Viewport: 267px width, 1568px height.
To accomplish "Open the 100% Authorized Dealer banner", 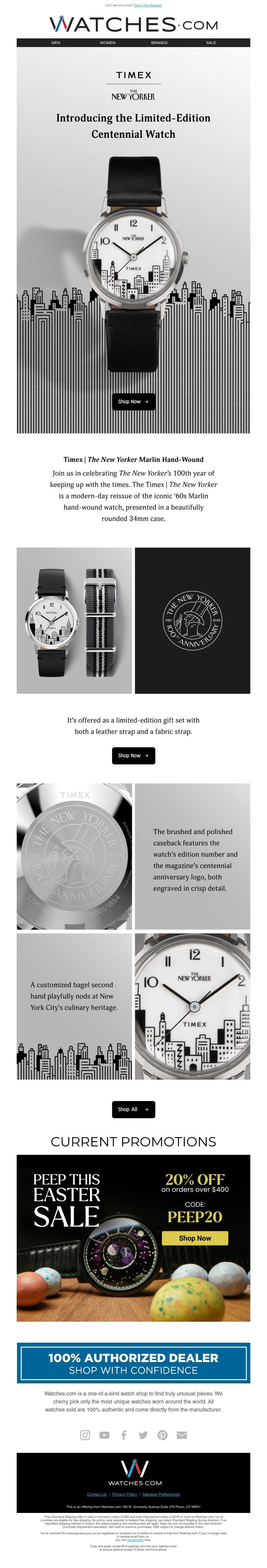I will click(133, 1364).
